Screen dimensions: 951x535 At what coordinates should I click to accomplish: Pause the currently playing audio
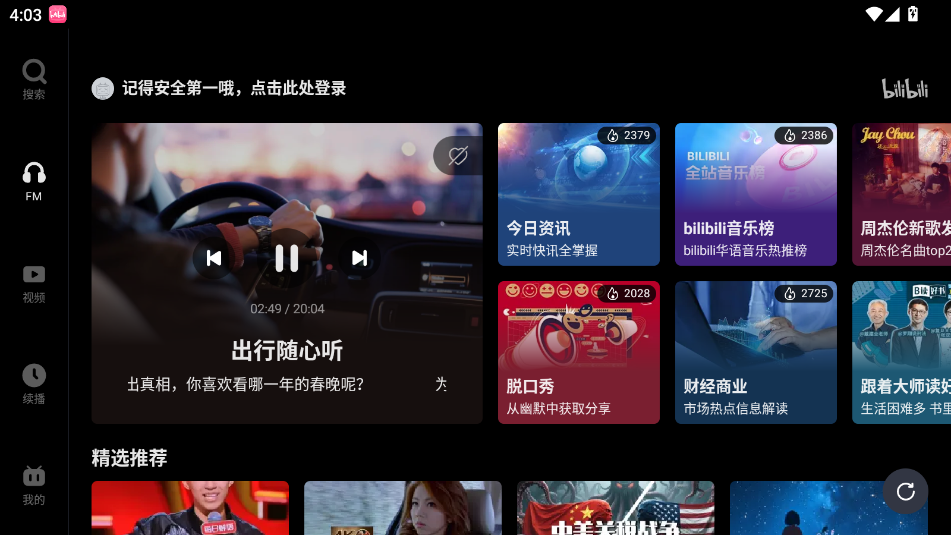pos(286,258)
